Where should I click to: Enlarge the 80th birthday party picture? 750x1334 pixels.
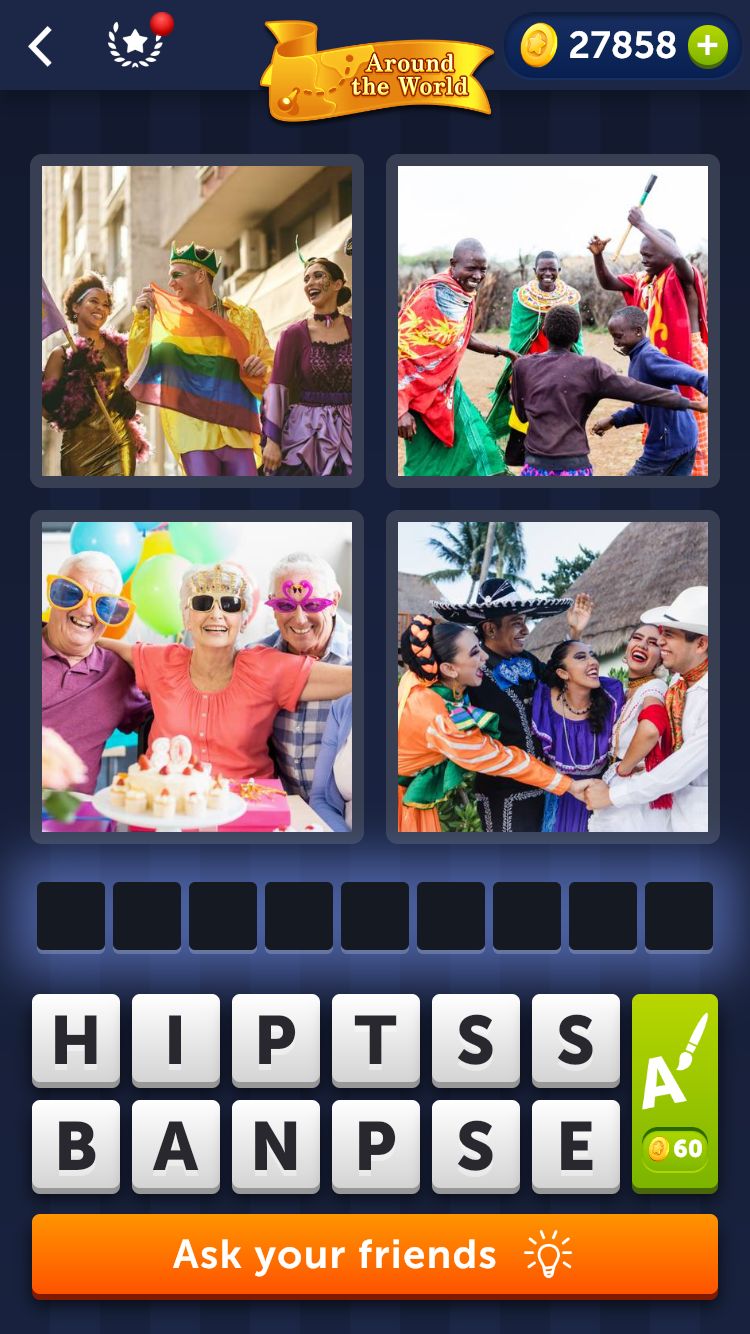click(x=197, y=677)
